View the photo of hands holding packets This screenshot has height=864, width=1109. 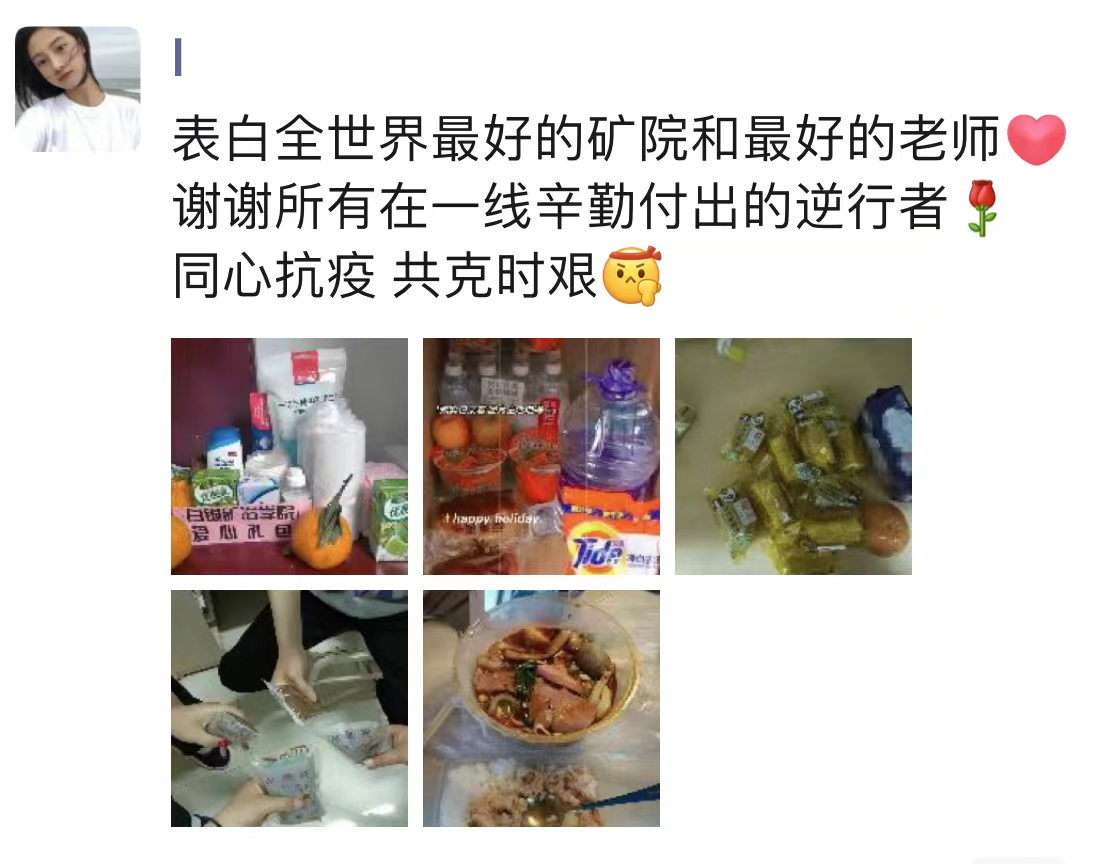[x=289, y=708]
